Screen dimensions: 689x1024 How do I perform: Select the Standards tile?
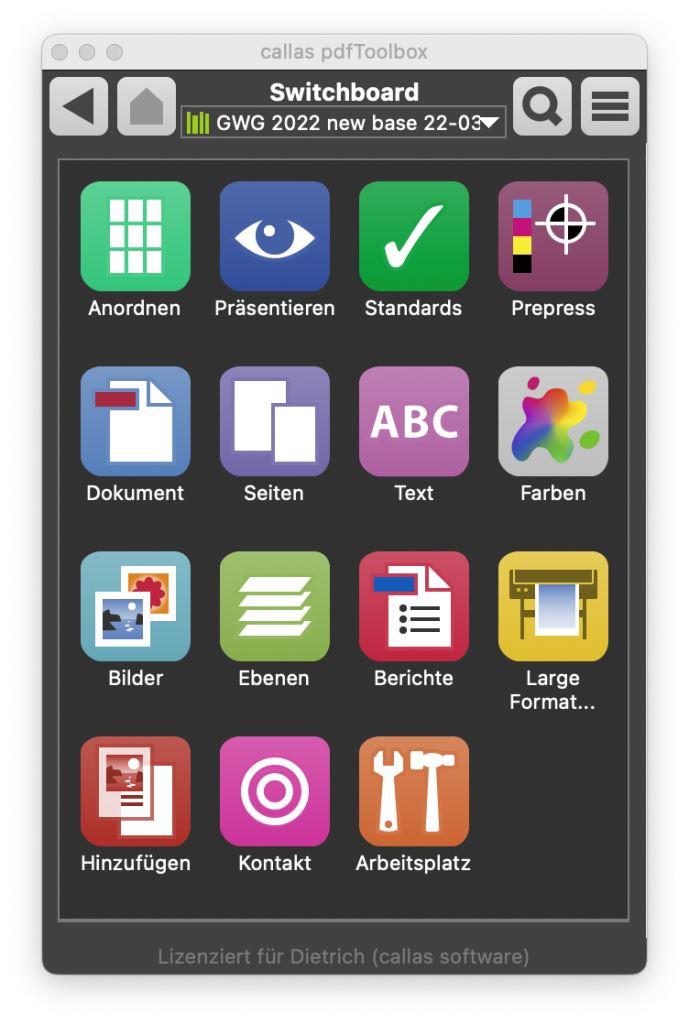click(x=413, y=236)
